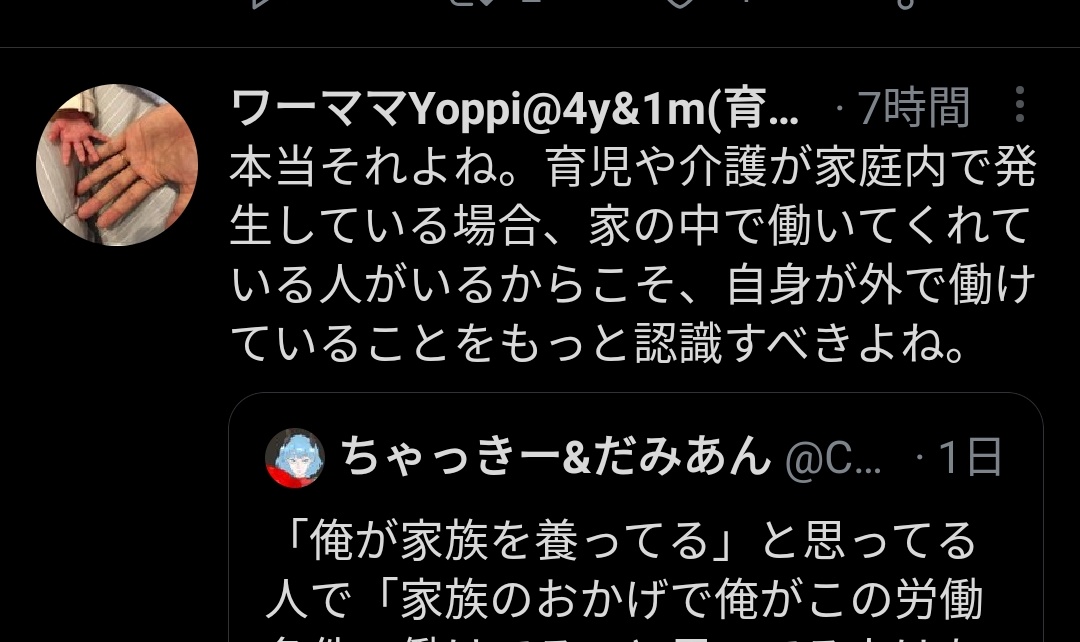Open ワーママYoppi's profile via display name
The image size is (1080, 642).
coord(515,108)
